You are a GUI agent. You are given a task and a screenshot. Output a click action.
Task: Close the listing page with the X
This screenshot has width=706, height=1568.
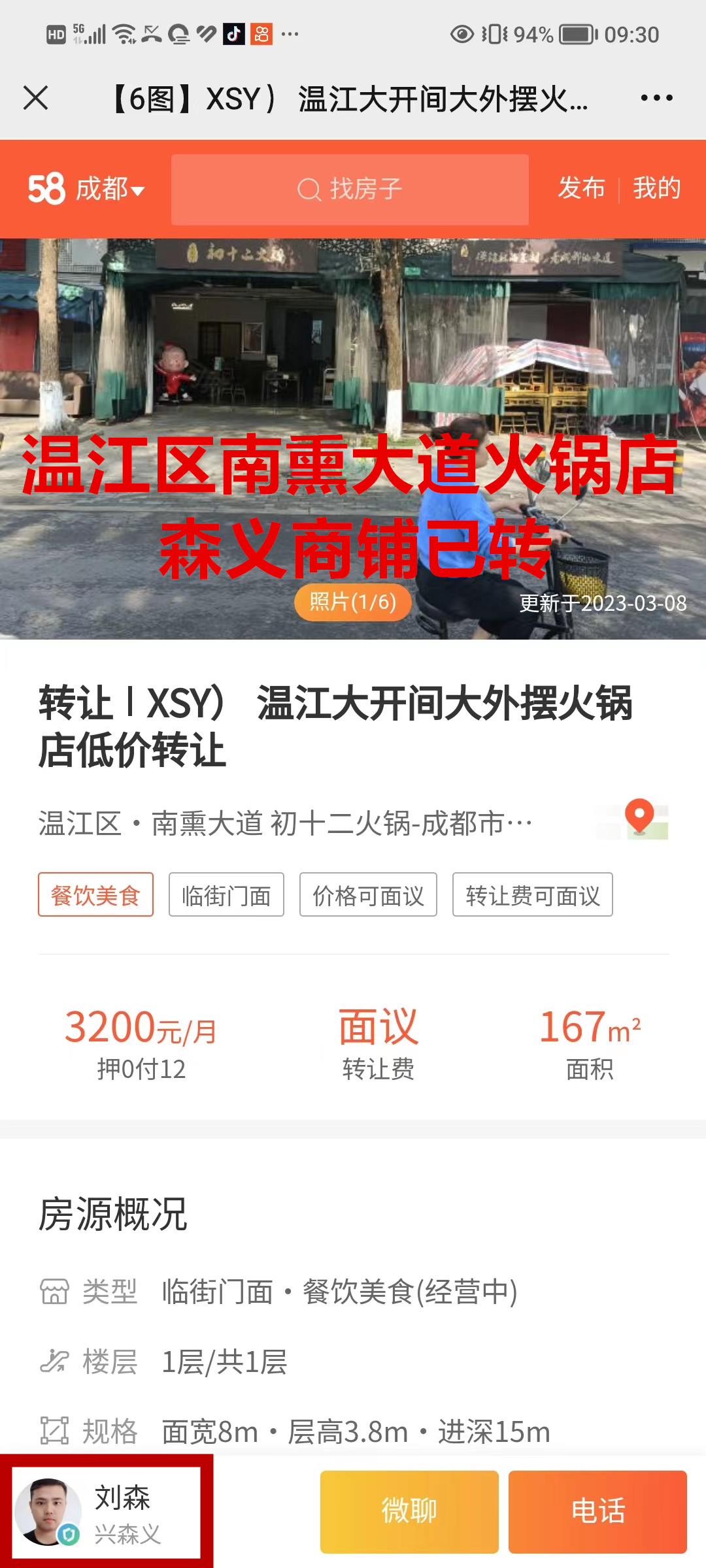click(36, 98)
